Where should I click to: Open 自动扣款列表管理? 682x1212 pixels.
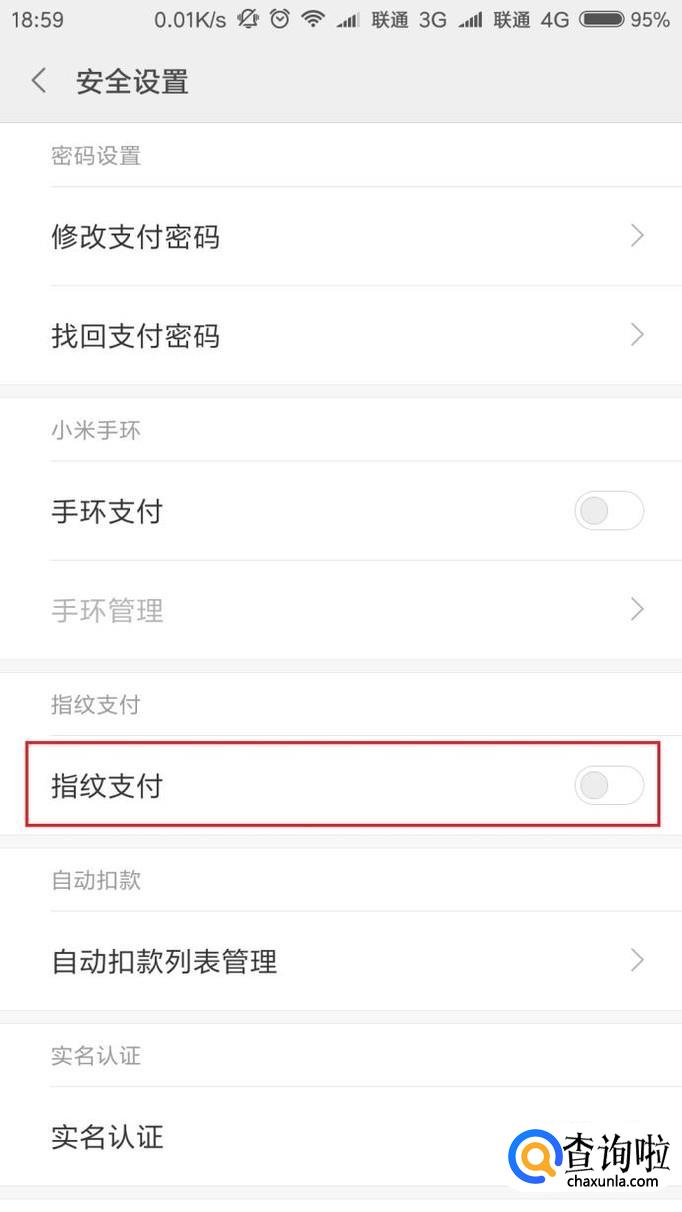tap(340, 962)
